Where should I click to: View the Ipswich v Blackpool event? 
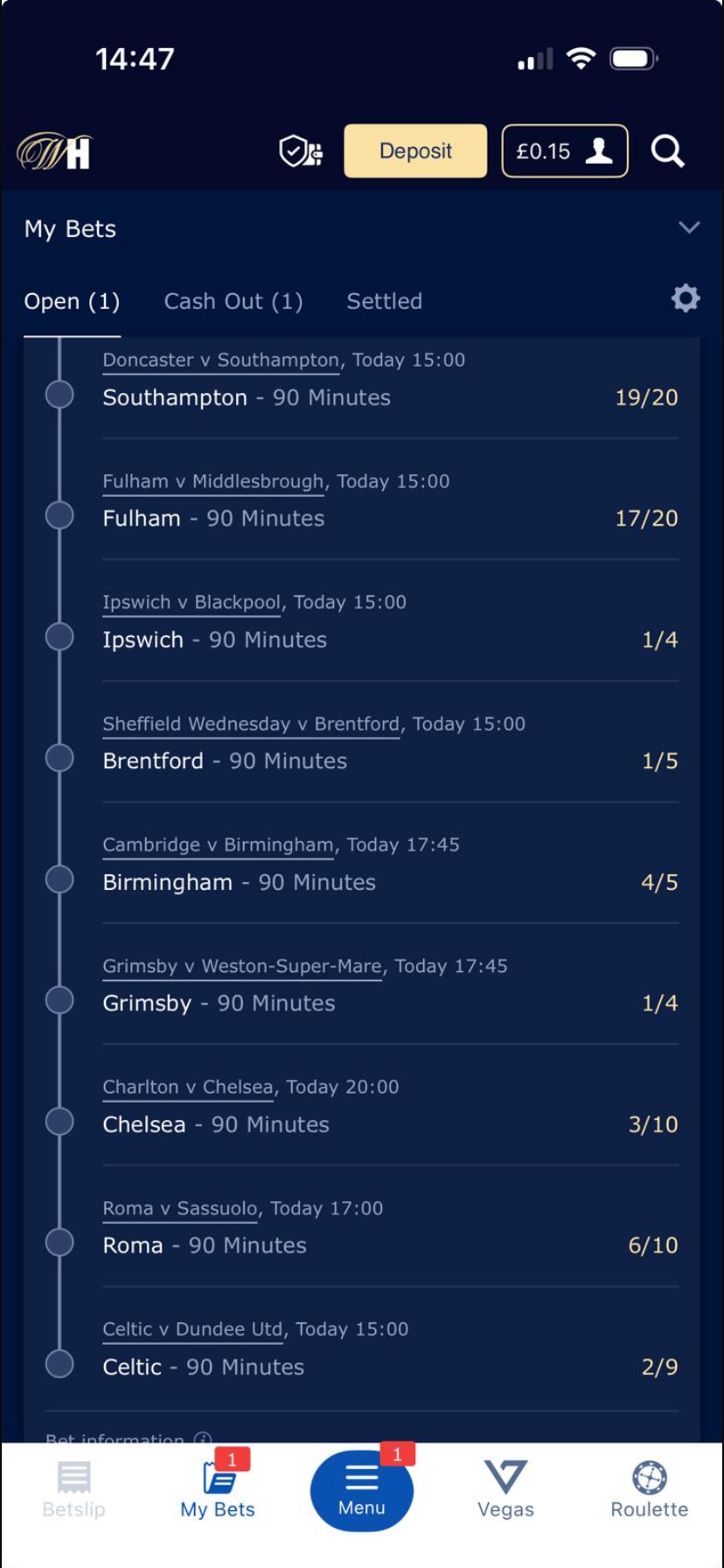[x=191, y=602]
